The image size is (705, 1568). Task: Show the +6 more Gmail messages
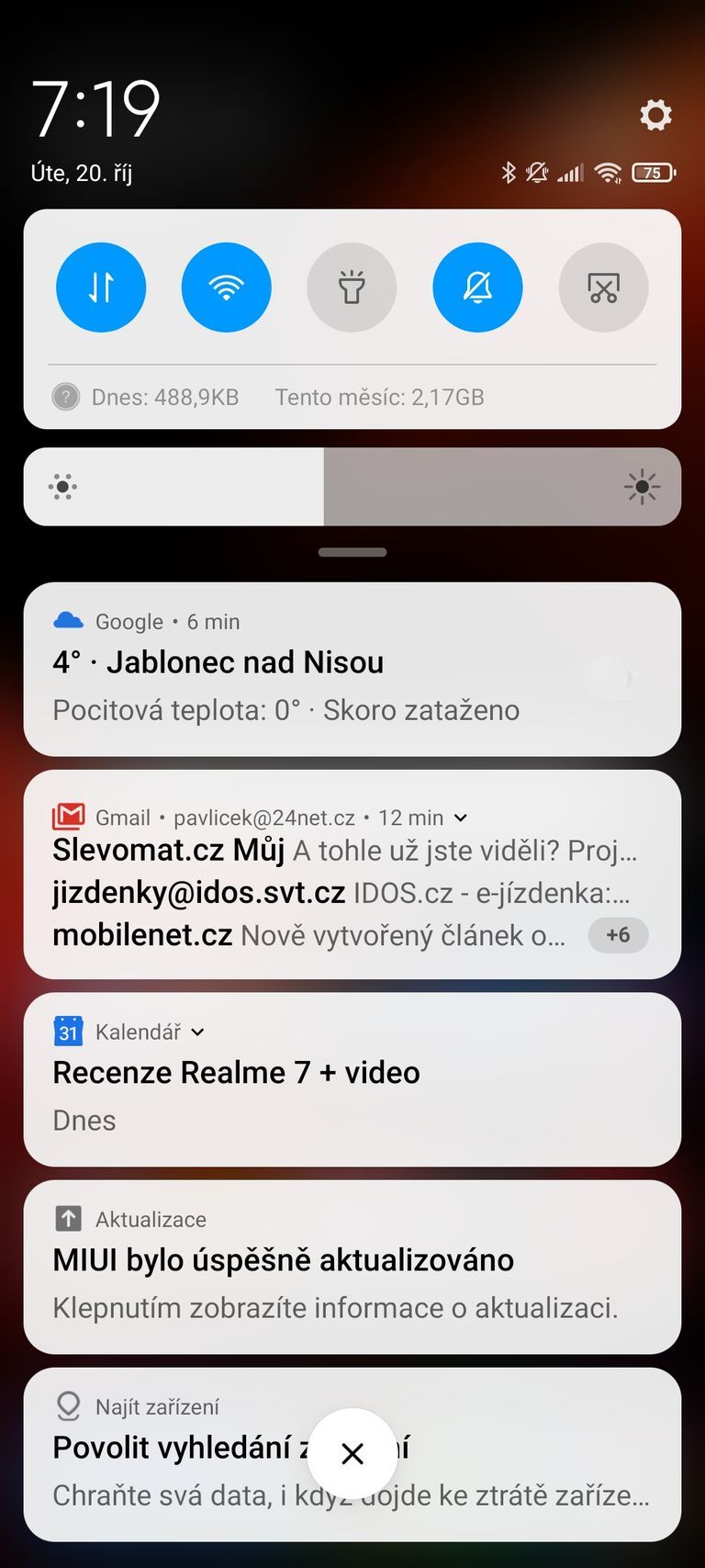(618, 935)
